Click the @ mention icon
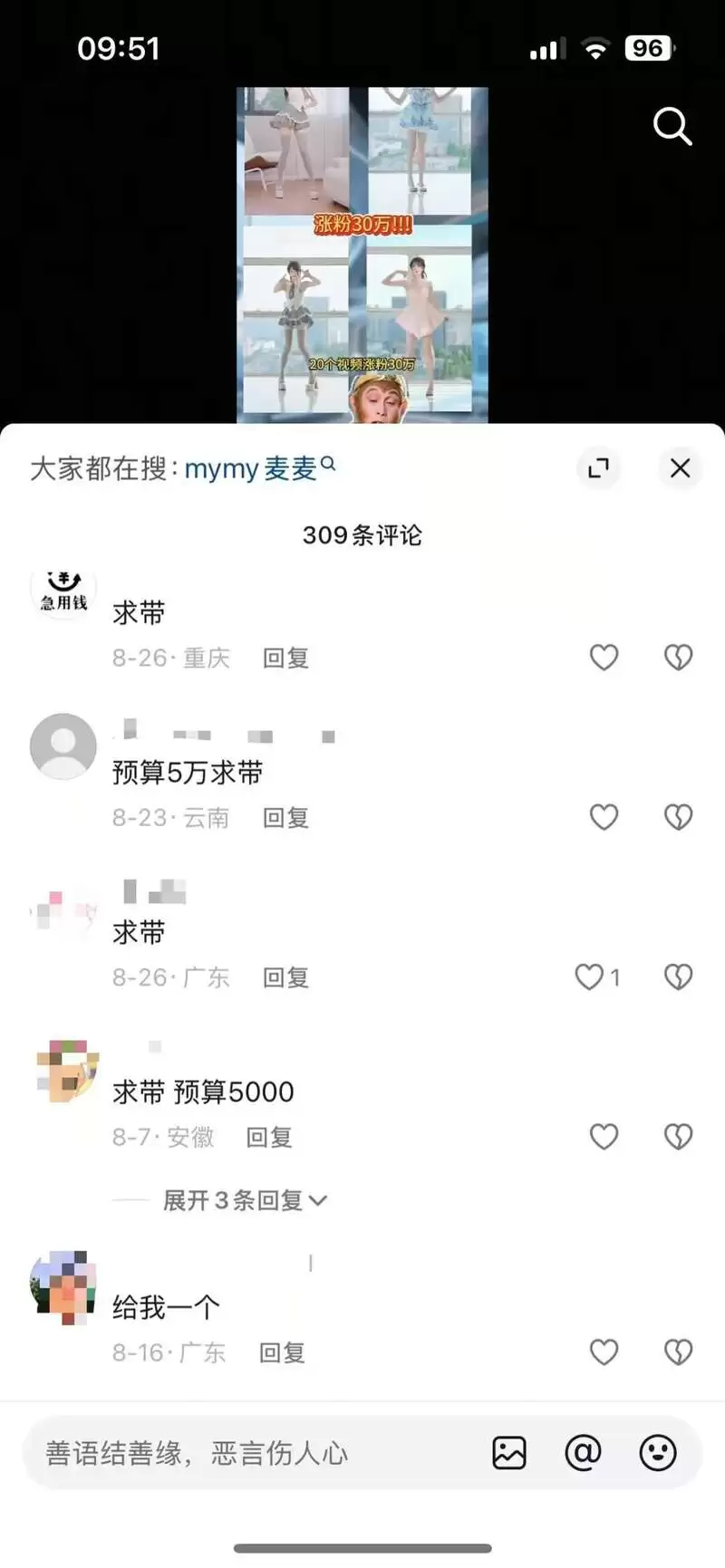 click(583, 1453)
